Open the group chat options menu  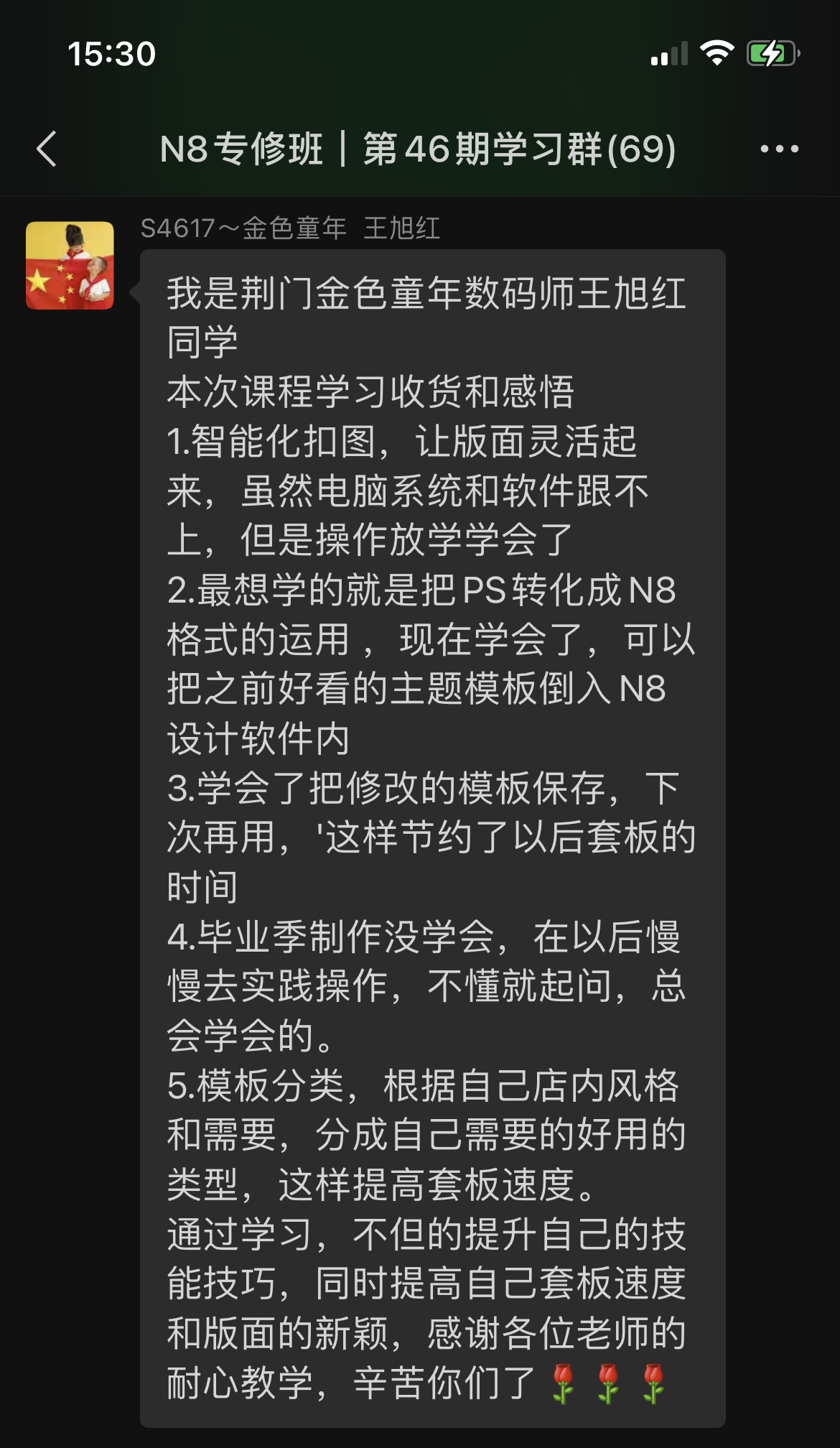779,149
